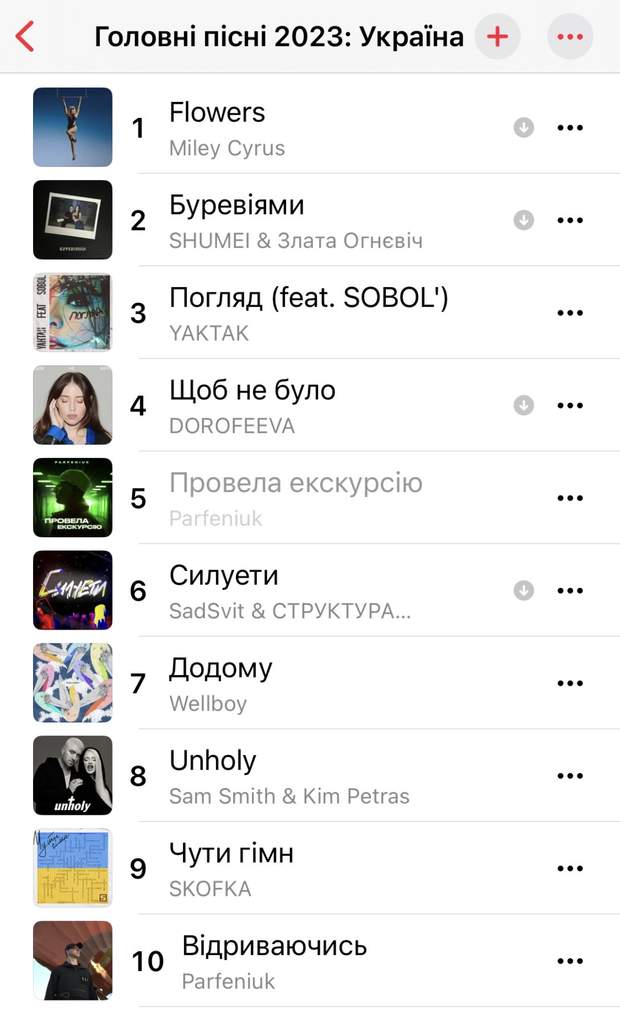
Task: Open more options for Погляд
Action: point(570,313)
